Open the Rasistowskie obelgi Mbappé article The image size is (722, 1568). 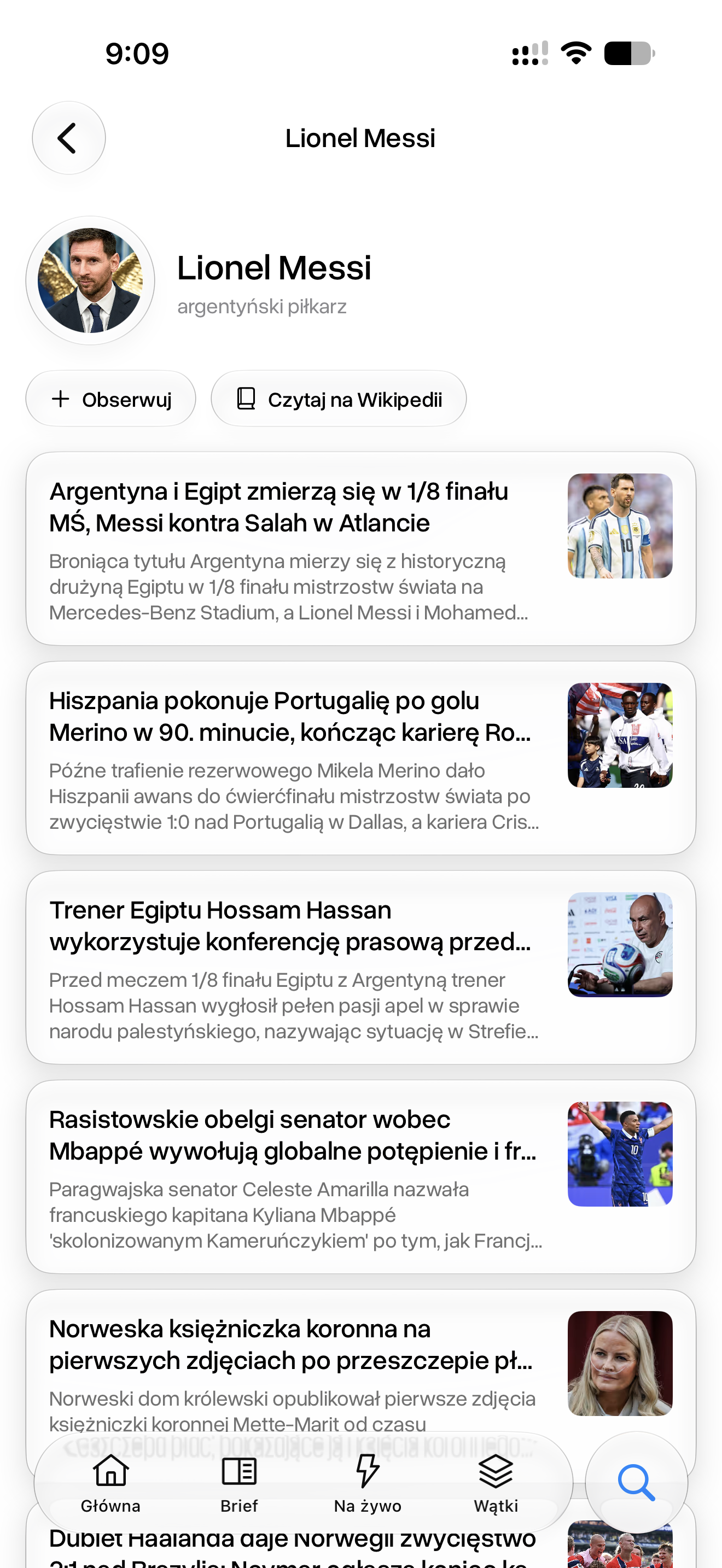tap(361, 1177)
